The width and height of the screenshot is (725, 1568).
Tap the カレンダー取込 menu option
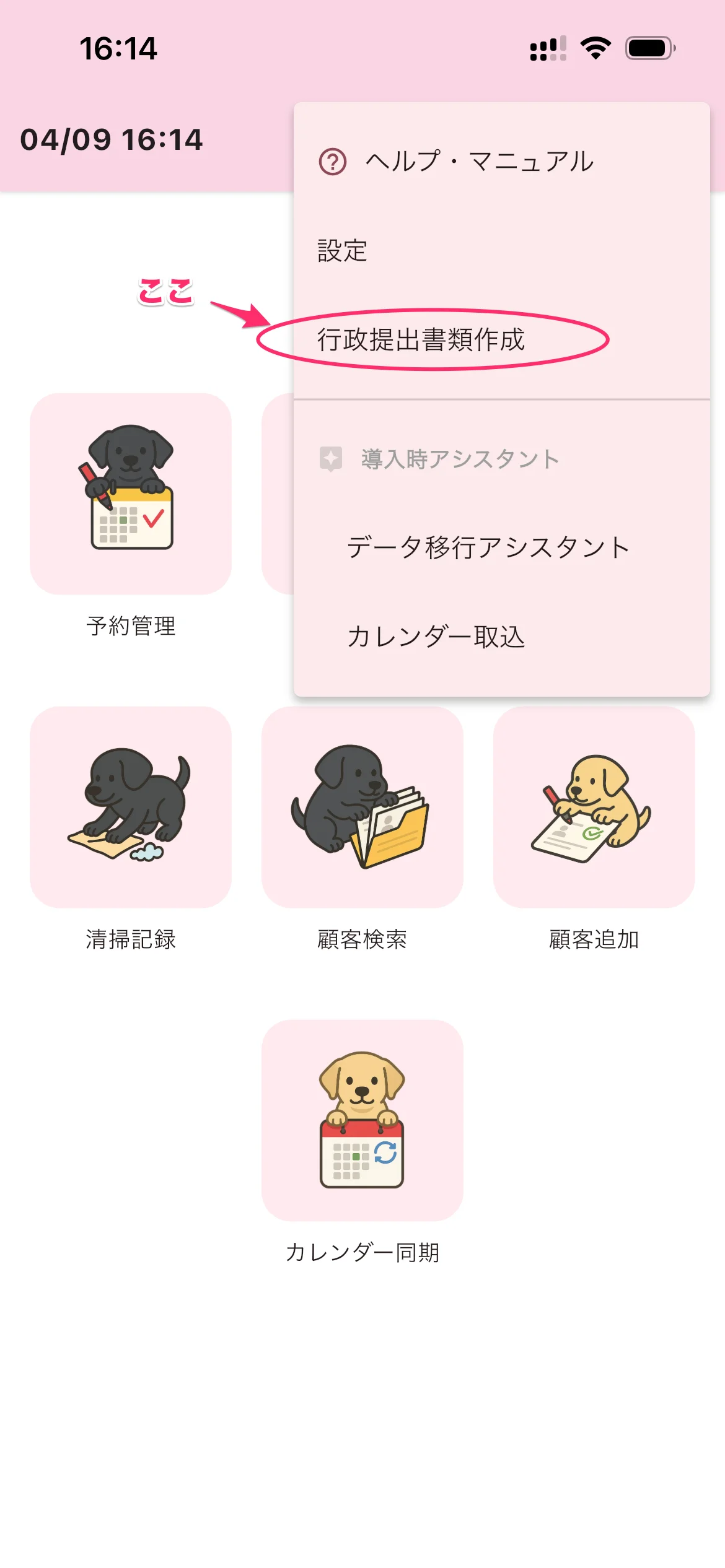click(436, 637)
